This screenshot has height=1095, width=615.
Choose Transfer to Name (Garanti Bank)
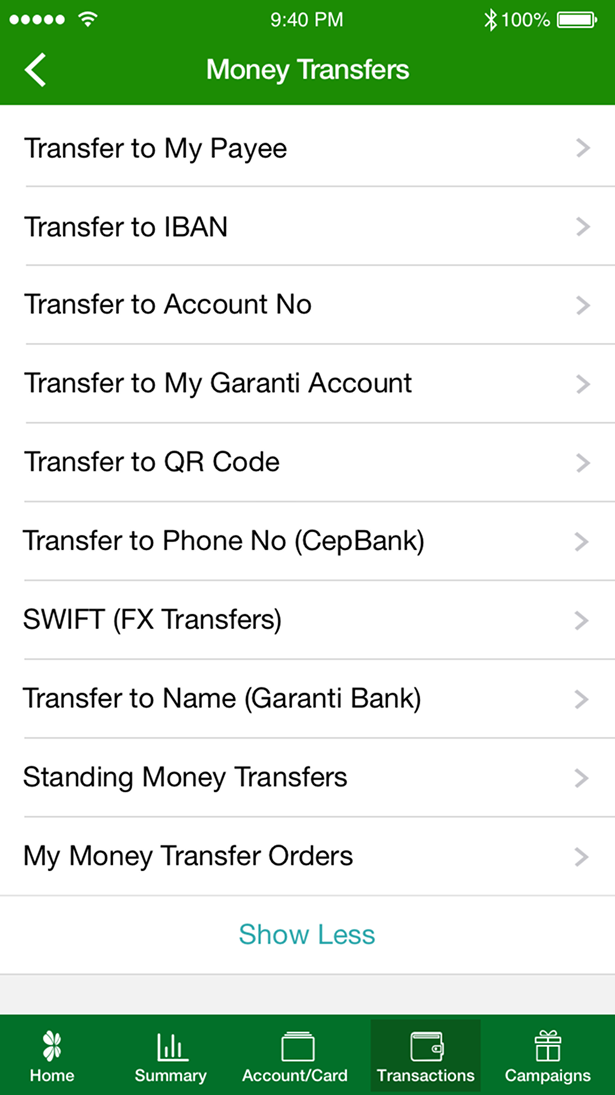[307, 699]
